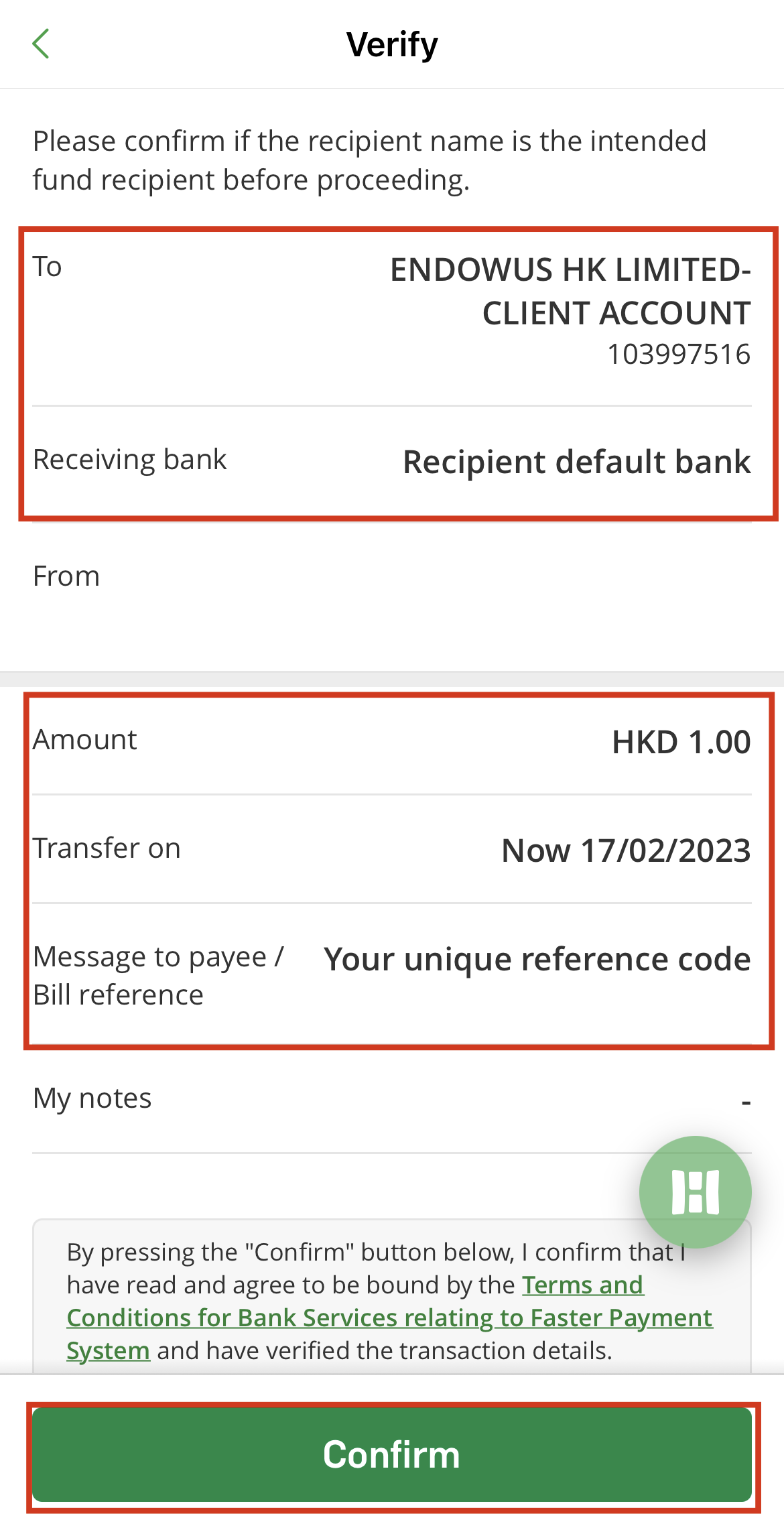Open Terms and Conditions for Faster Payment System

click(389, 1318)
